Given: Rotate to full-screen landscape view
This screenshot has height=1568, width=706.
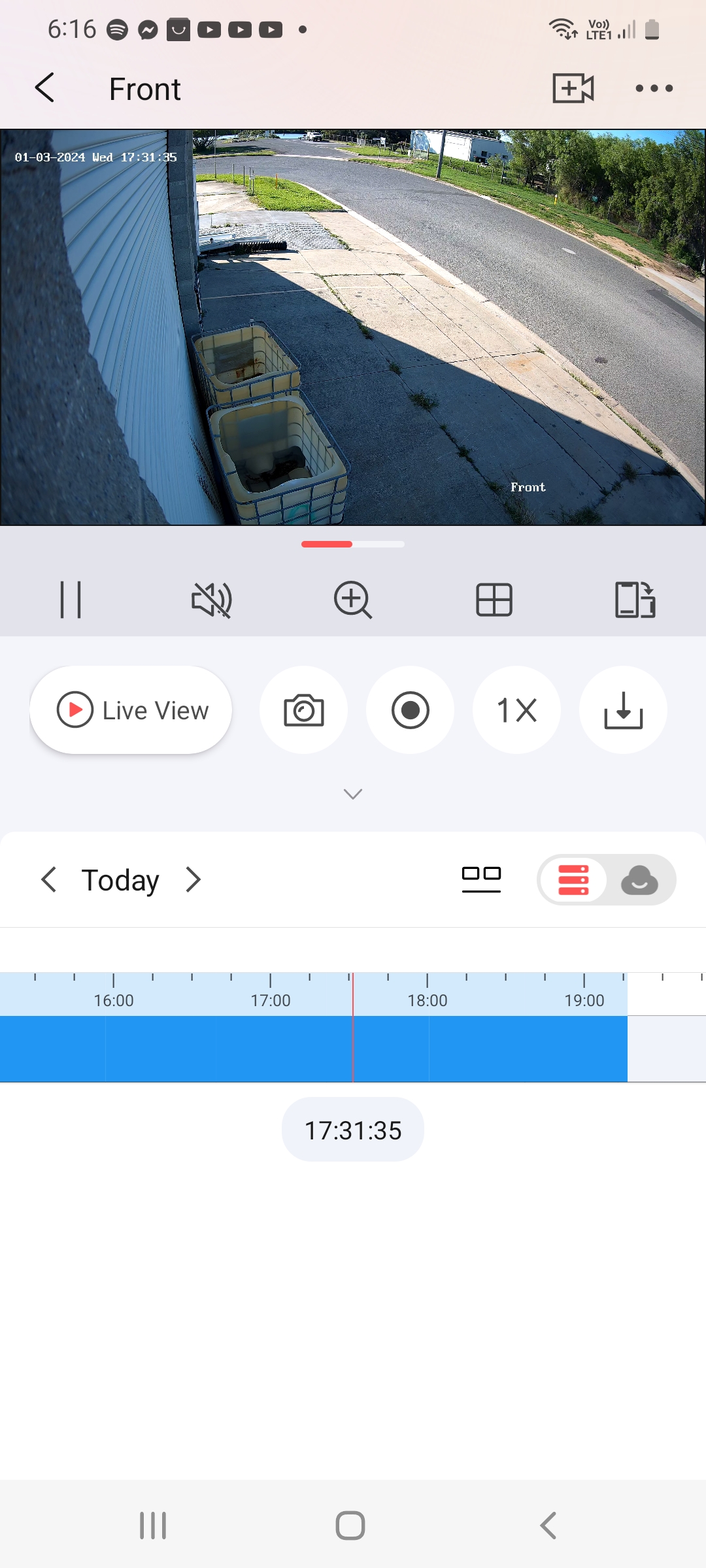Looking at the screenshot, I should coord(635,600).
